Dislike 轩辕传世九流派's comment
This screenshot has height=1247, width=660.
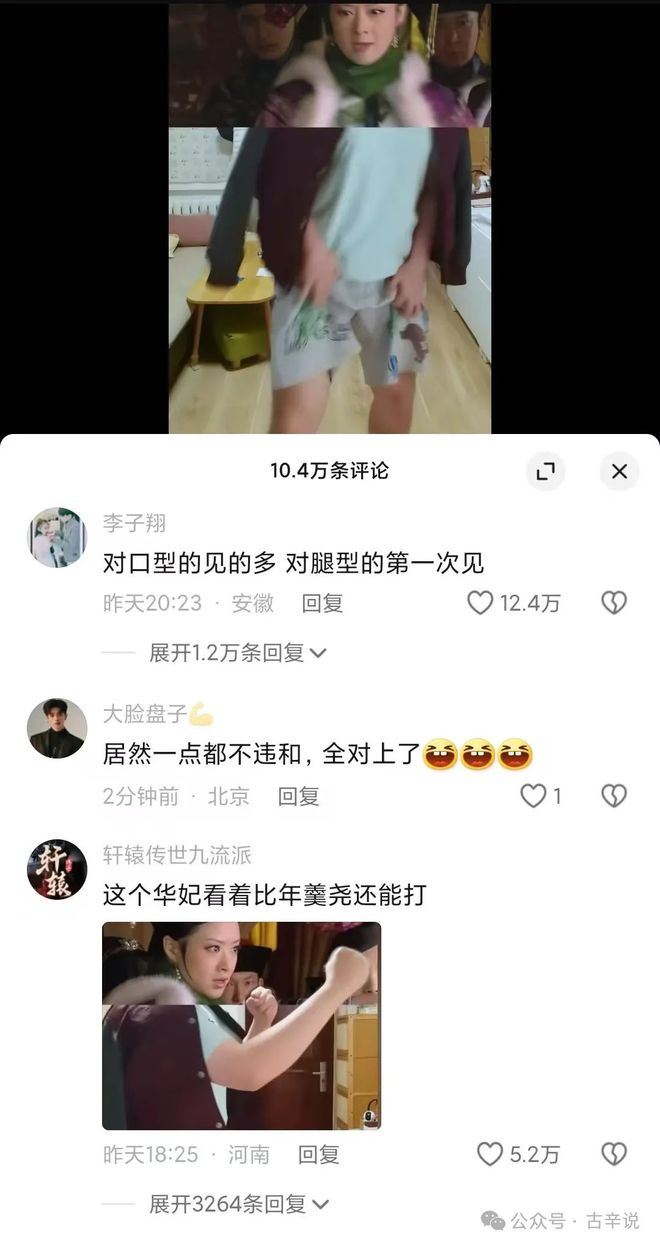(613, 1154)
